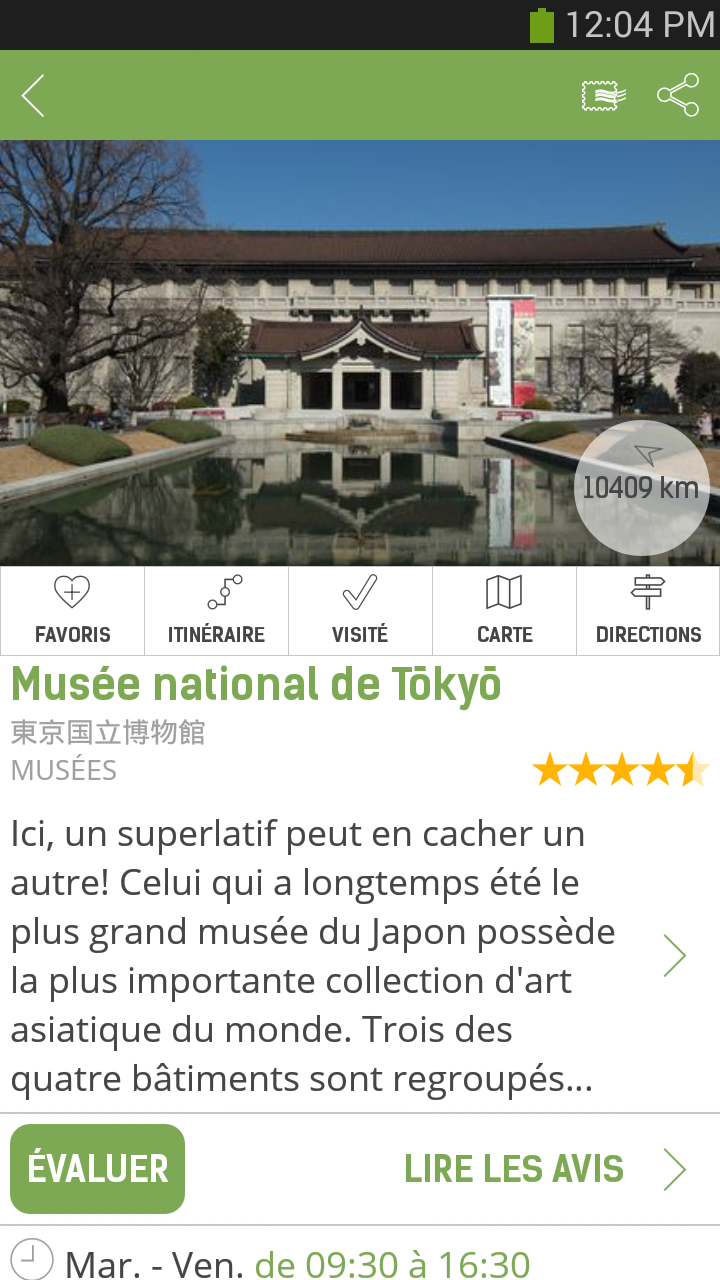Tap the Évaluer button

click(98, 1169)
